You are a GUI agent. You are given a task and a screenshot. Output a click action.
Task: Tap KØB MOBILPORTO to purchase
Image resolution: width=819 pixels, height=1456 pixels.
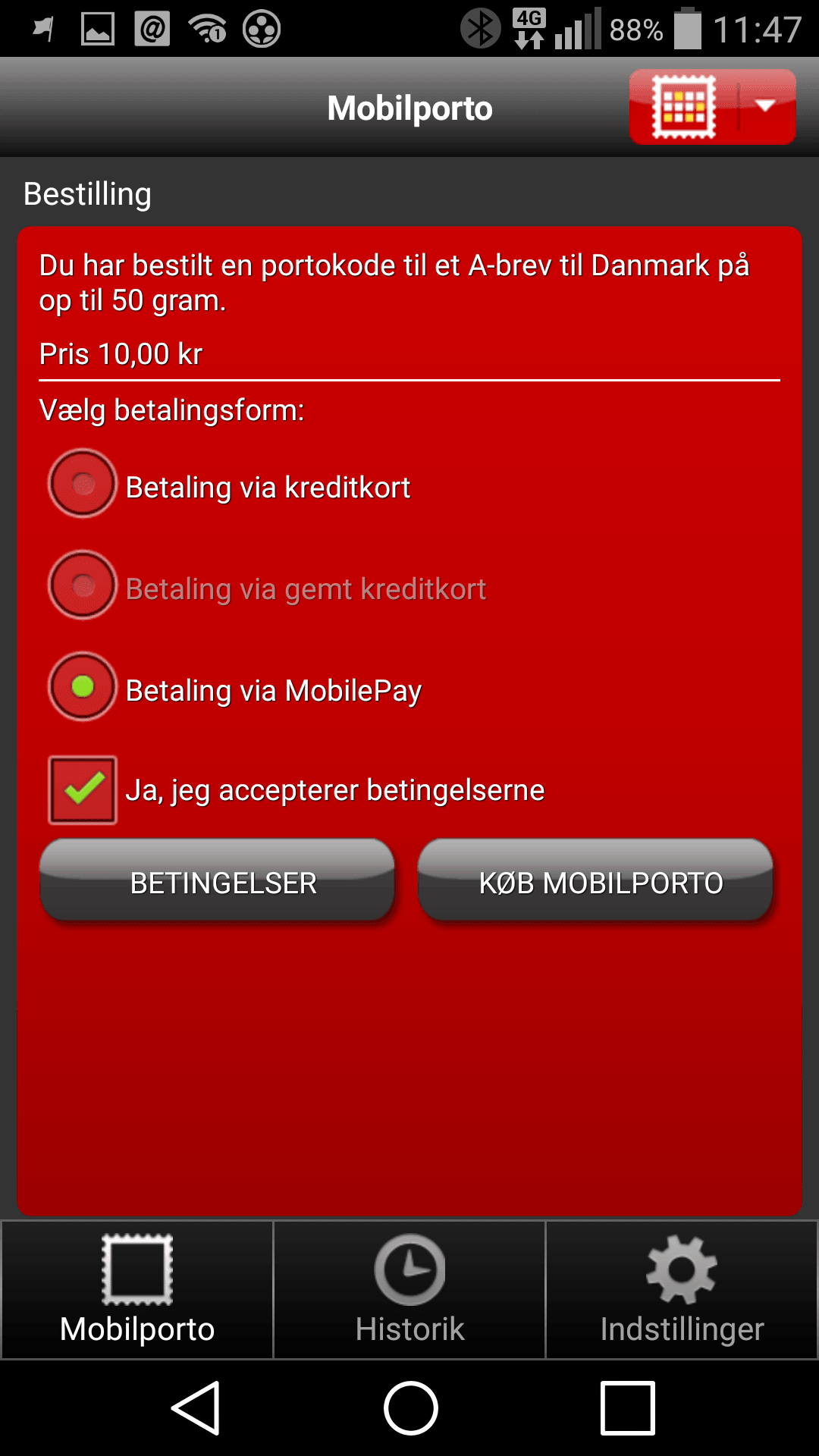(x=596, y=881)
